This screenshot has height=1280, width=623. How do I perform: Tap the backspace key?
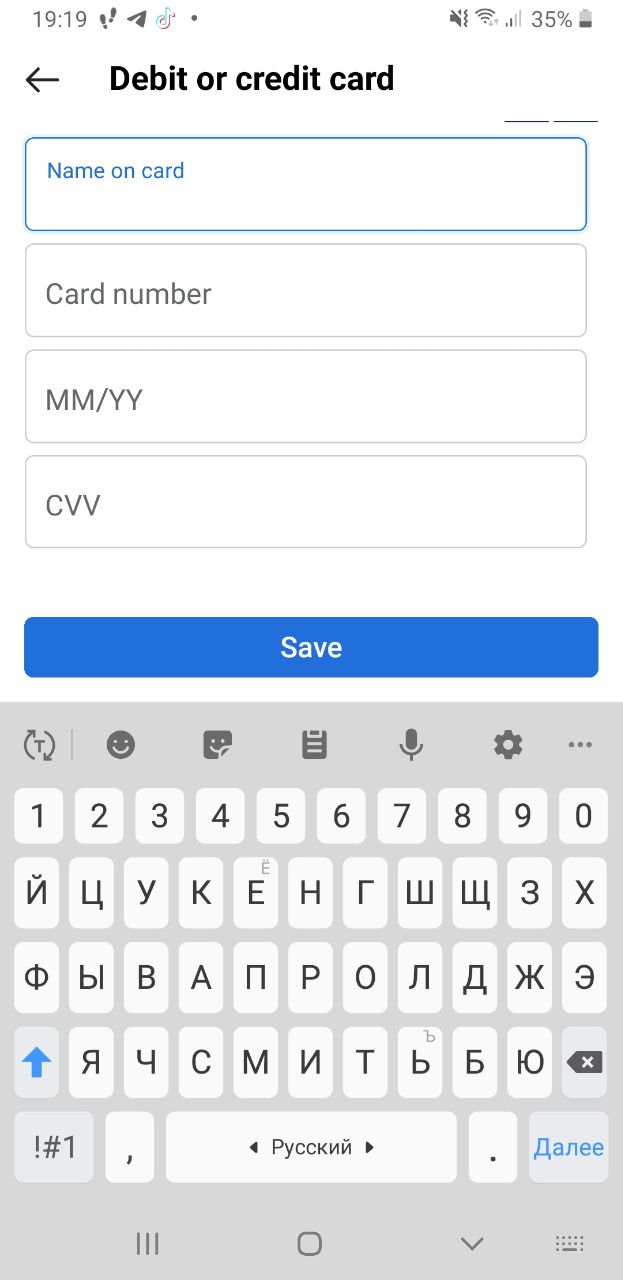[x=585, y=1062]
